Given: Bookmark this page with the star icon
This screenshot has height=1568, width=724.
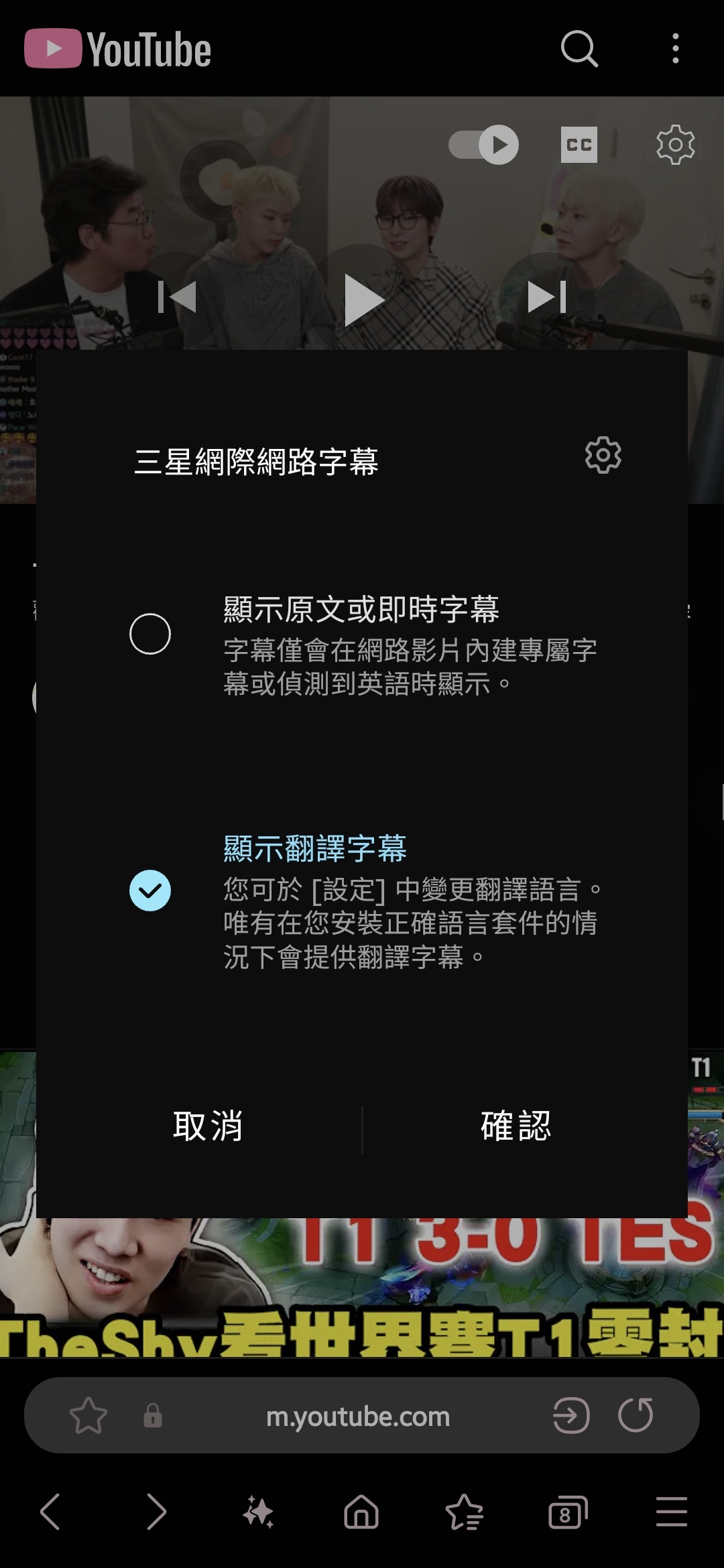Looking at the screenshot, I should tap(88, 1416).
